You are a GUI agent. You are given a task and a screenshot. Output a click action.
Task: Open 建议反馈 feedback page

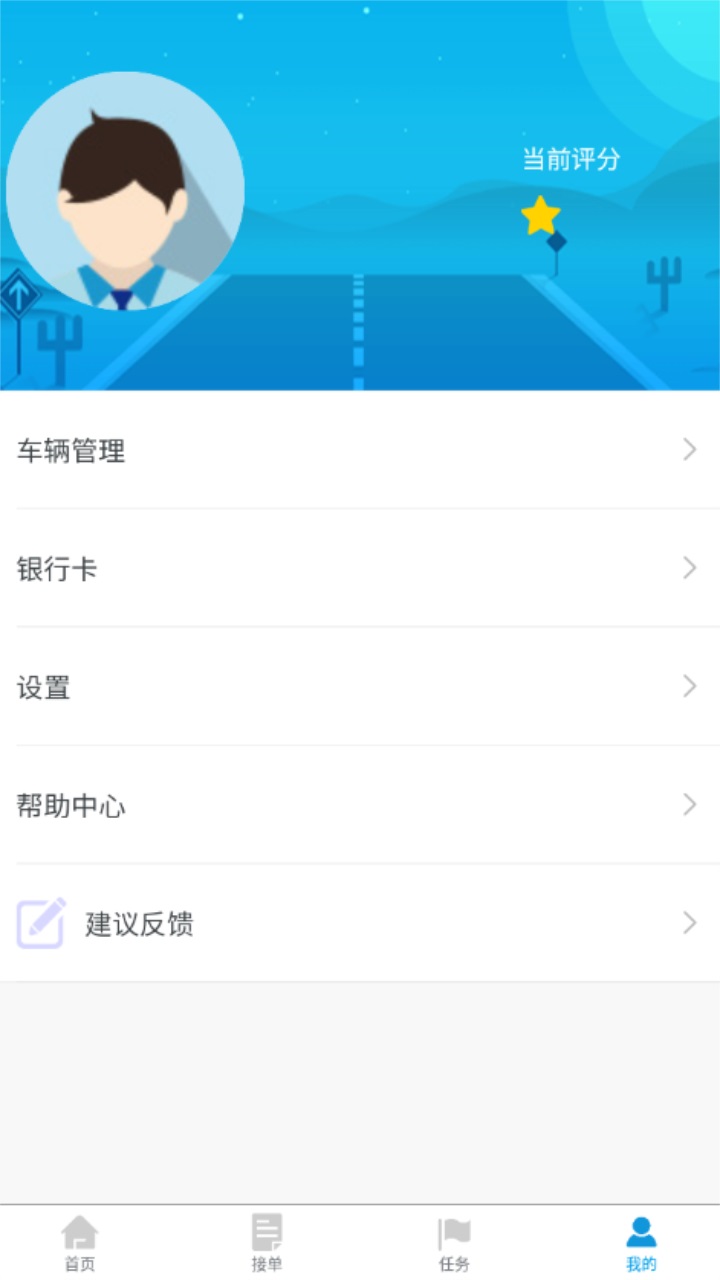(x=140, y=925)
